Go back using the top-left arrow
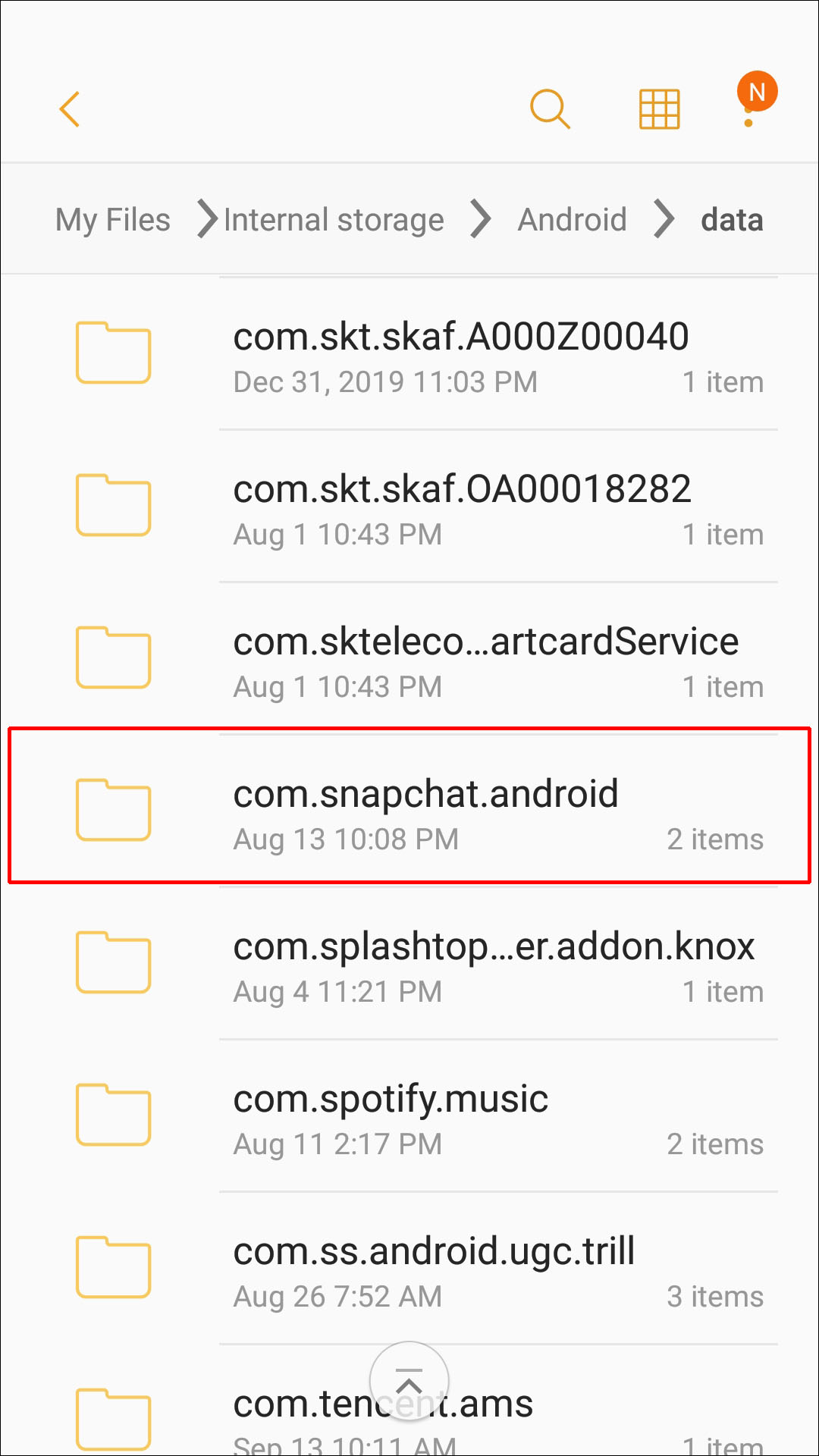This screenshot has width=819, height=1456. coord(70,109)
